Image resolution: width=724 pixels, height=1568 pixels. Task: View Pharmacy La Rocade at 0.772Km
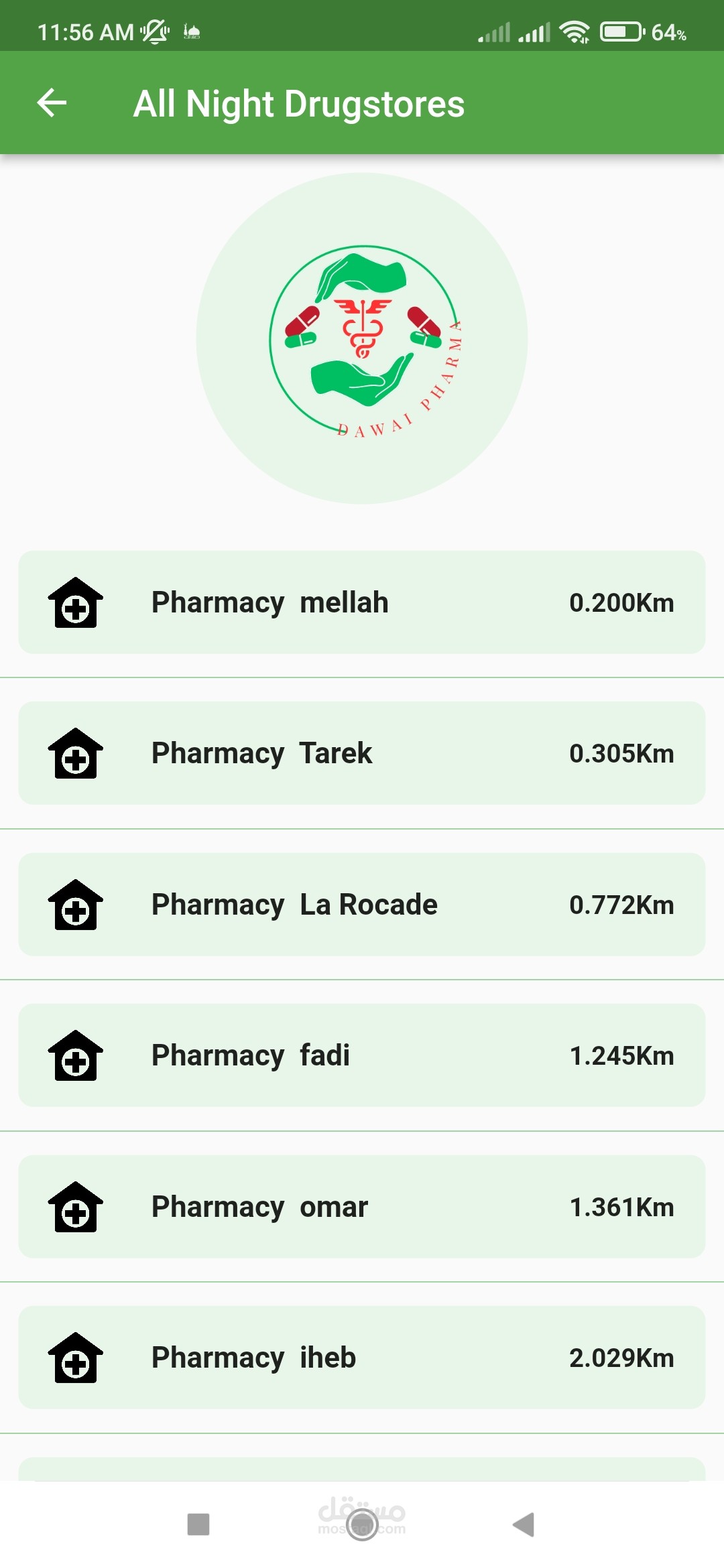pos(362,905)
